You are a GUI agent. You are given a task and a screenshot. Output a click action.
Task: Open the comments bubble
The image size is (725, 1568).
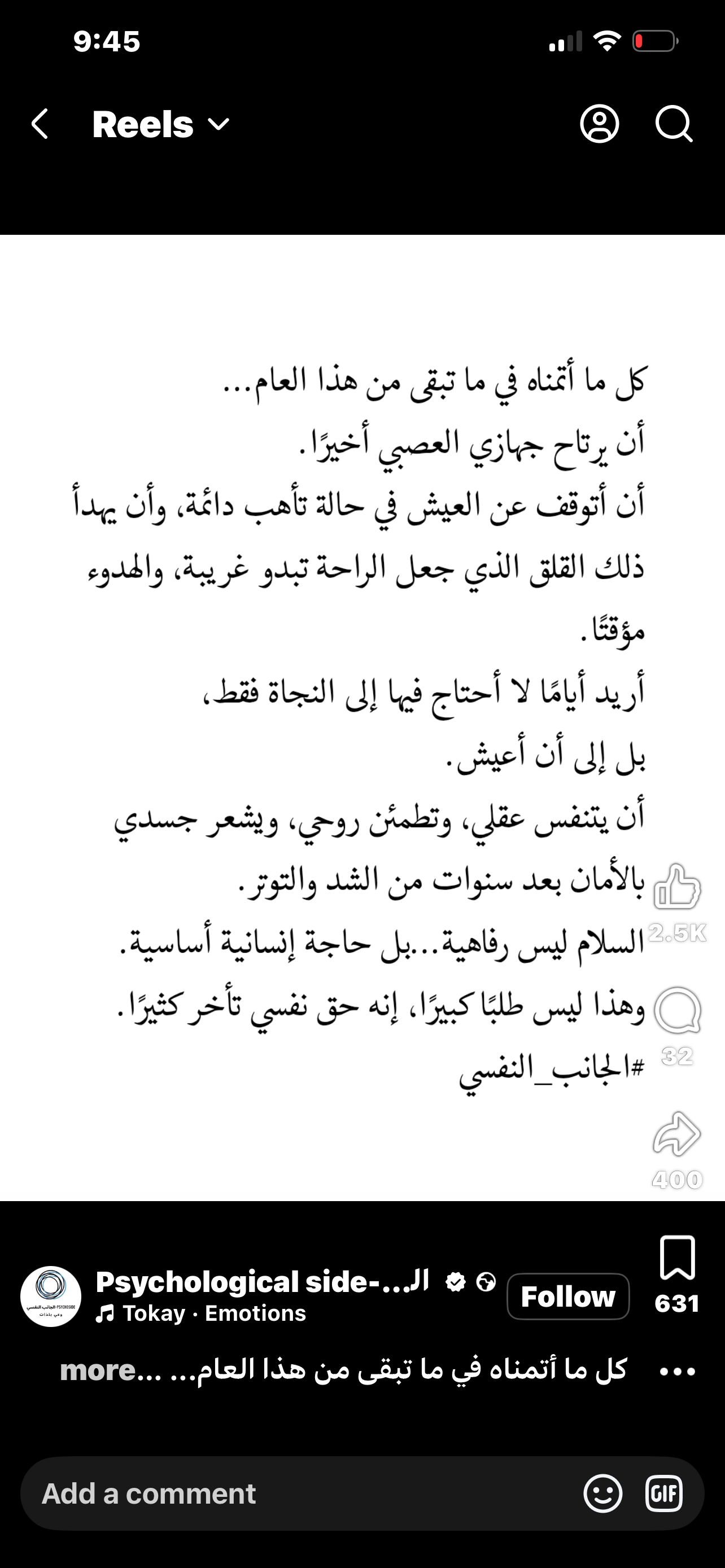pos(678,1010)
